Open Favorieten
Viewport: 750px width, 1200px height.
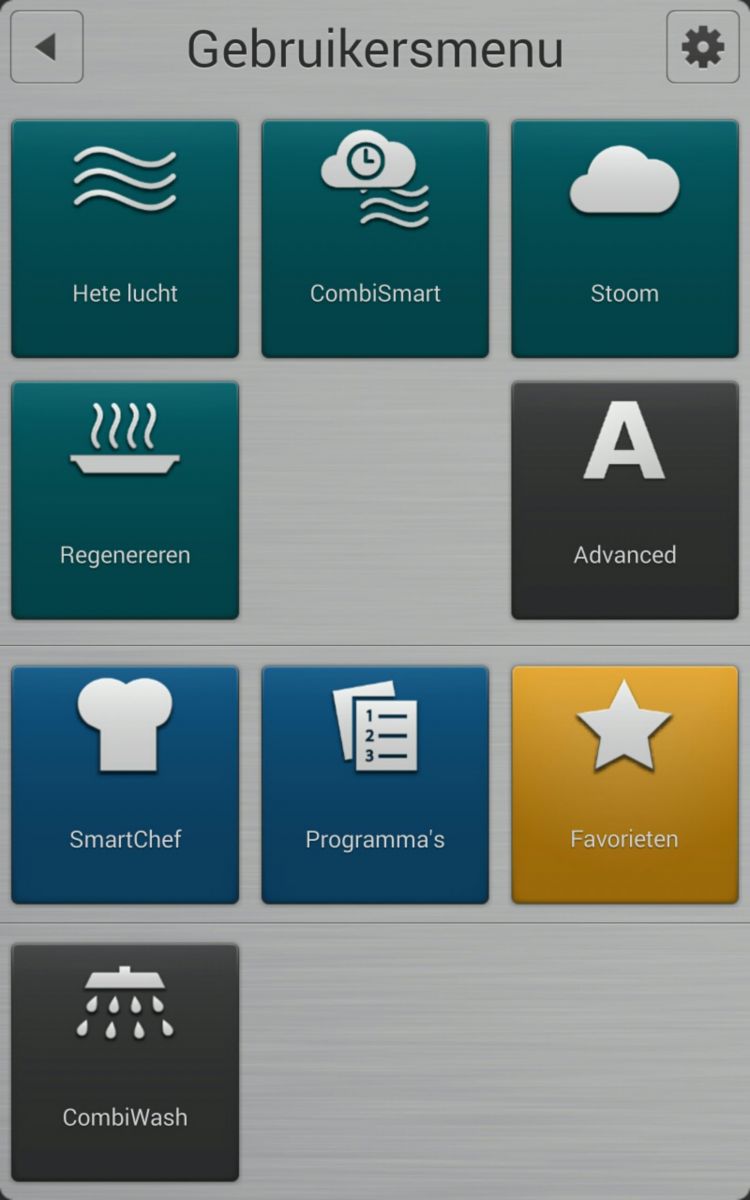[625, 785]
